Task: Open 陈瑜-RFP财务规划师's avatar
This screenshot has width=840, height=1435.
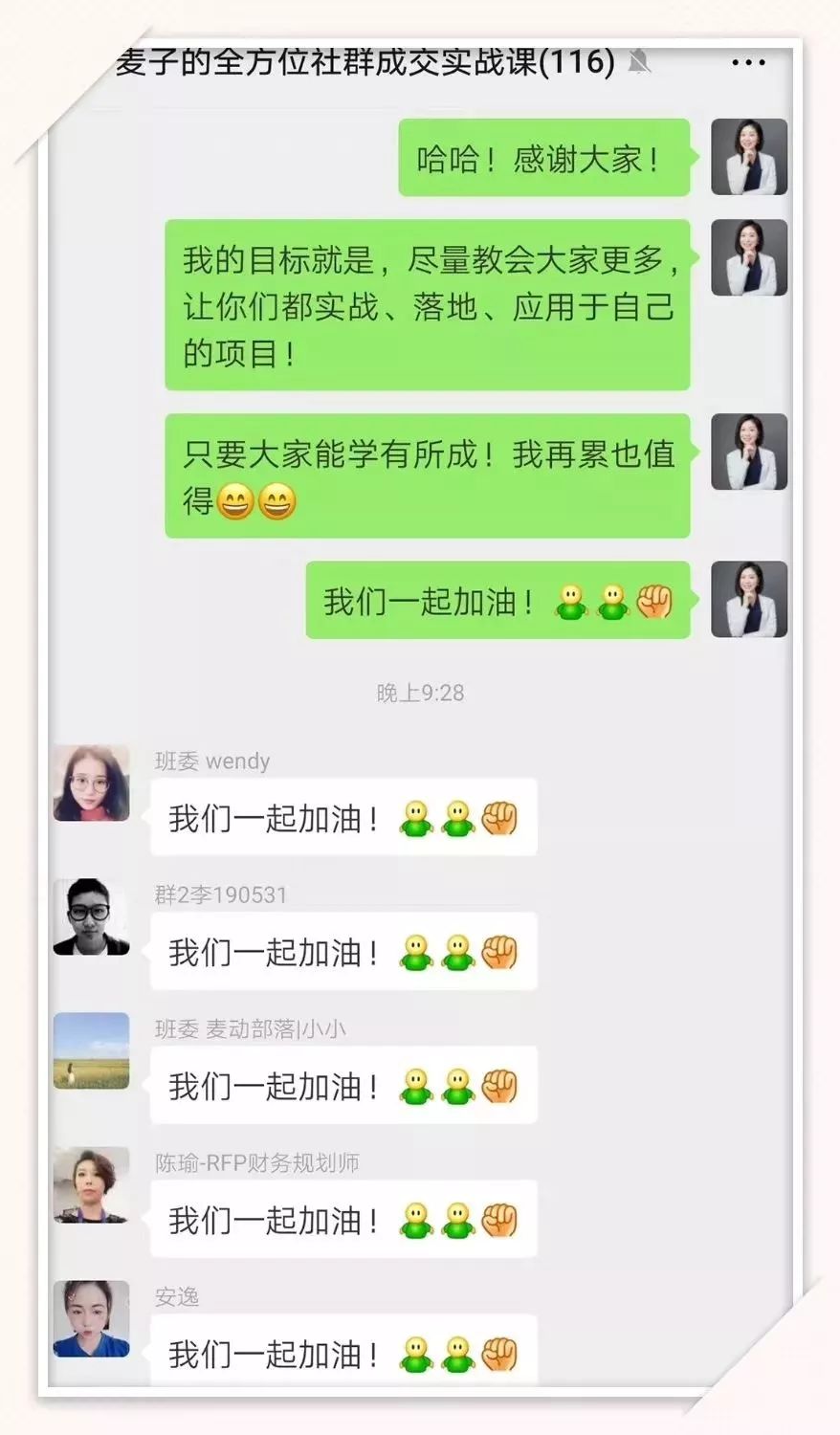Action: pyautogui.click(x=92, y=1185)
